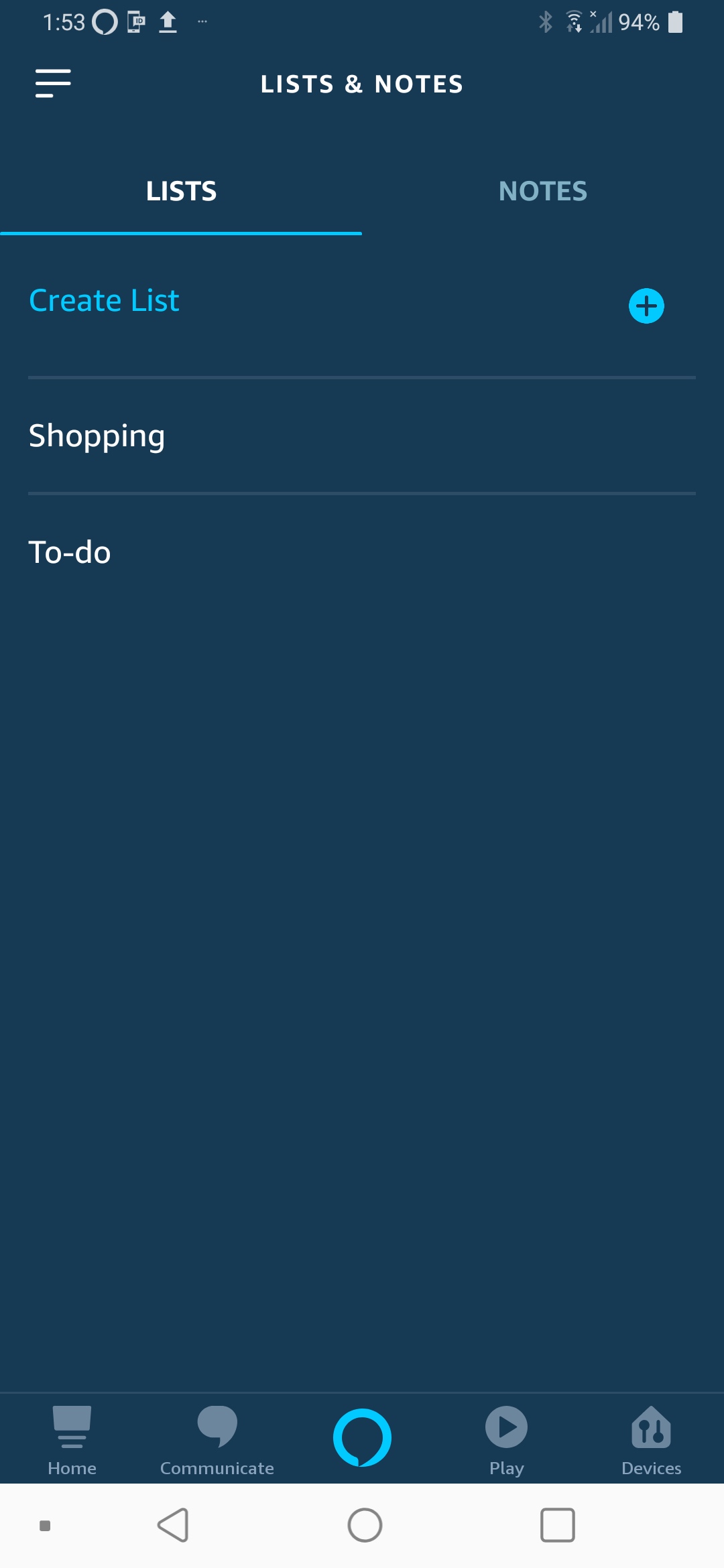Open the recent apps overview
Image resolution: width=724 pixels, height=1568 pixels.
point(557,1526)
